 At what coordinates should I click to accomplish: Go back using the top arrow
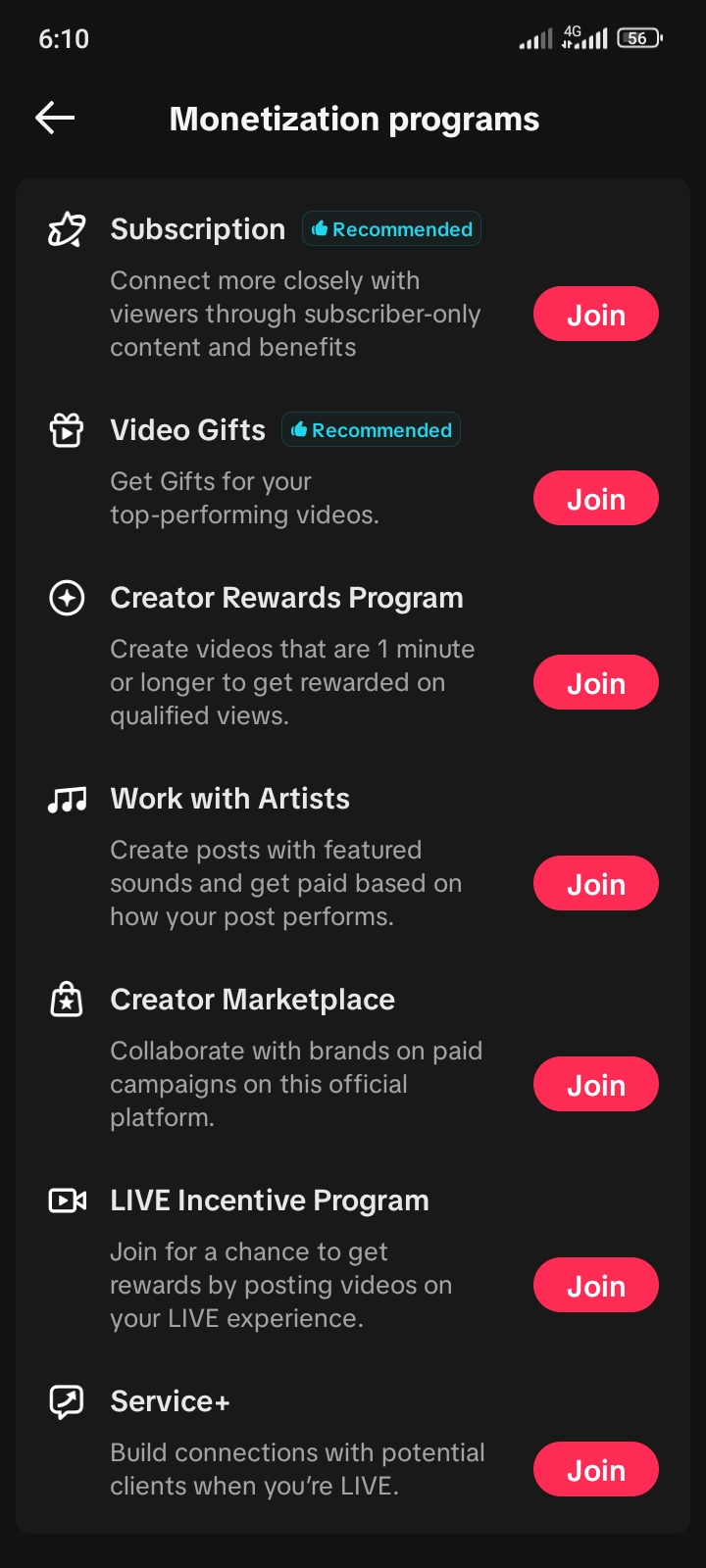click(x=55, y=119)
